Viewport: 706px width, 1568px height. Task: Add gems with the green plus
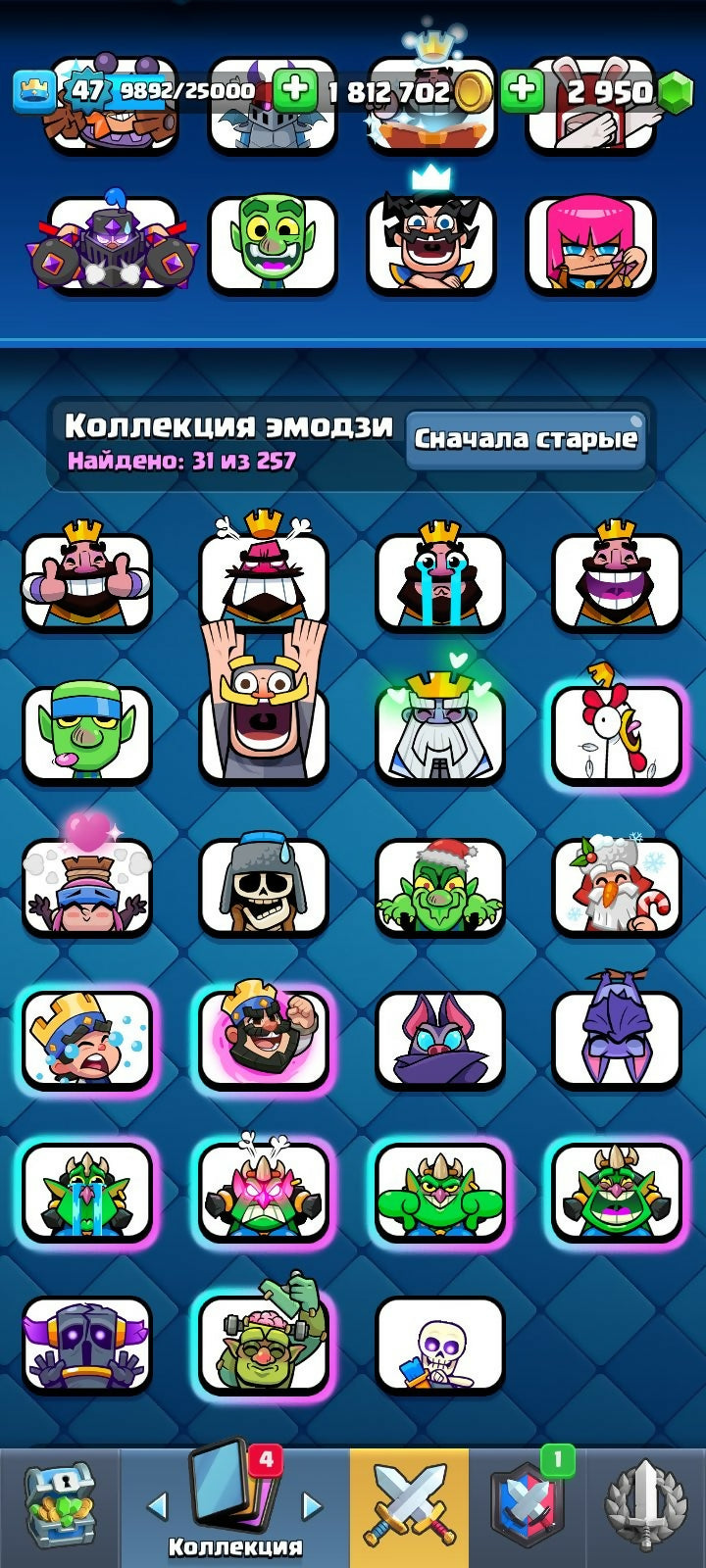click(523, 91)
